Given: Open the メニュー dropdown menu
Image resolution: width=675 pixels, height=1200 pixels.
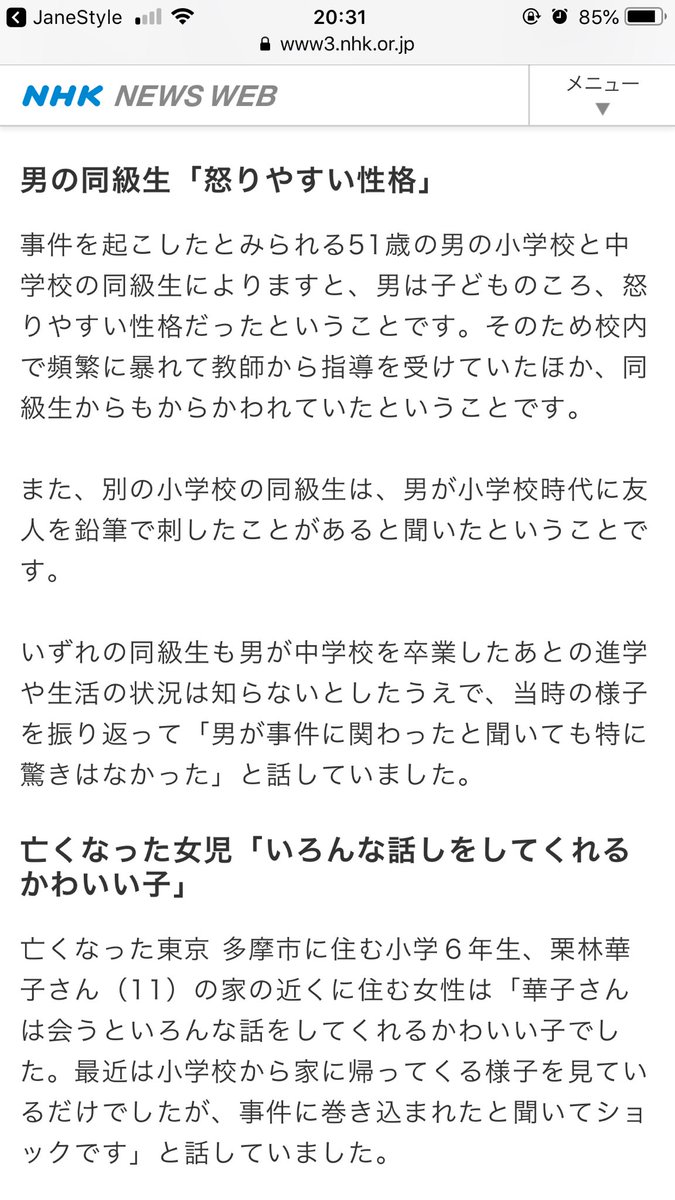Looking at the screenshot, I should tap(601, 95).
